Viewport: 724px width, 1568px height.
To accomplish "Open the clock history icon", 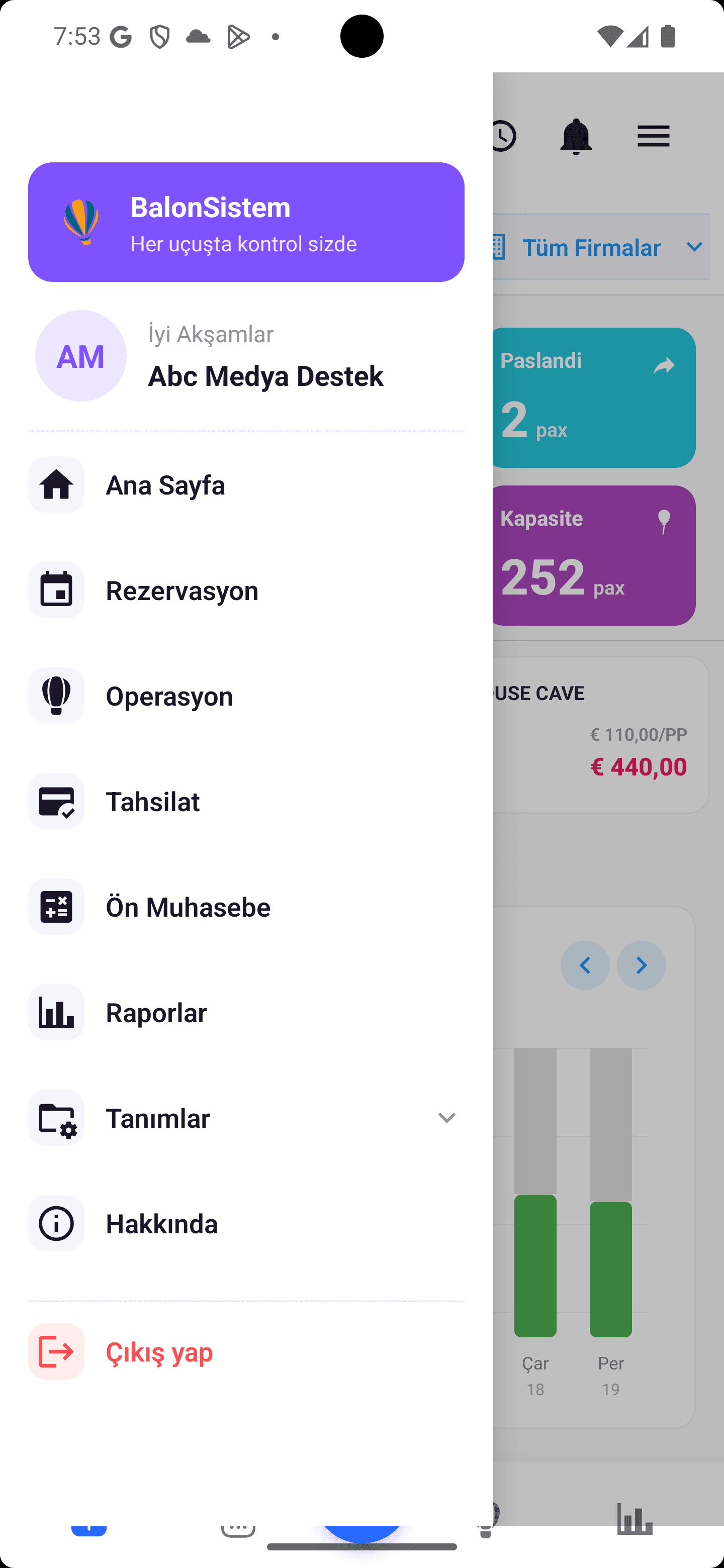I will (503, 136).
